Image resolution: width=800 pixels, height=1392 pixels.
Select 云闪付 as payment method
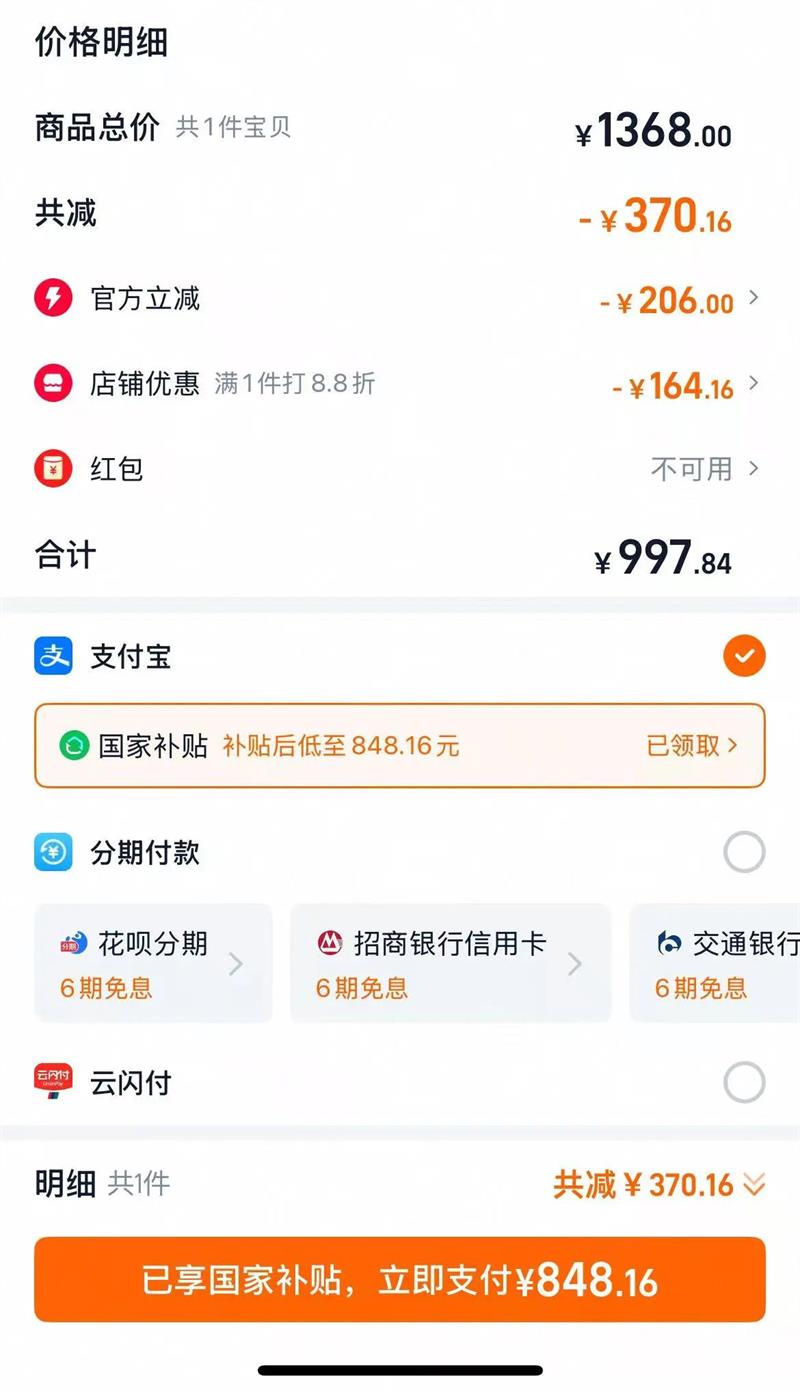[x=744, y=1082]
